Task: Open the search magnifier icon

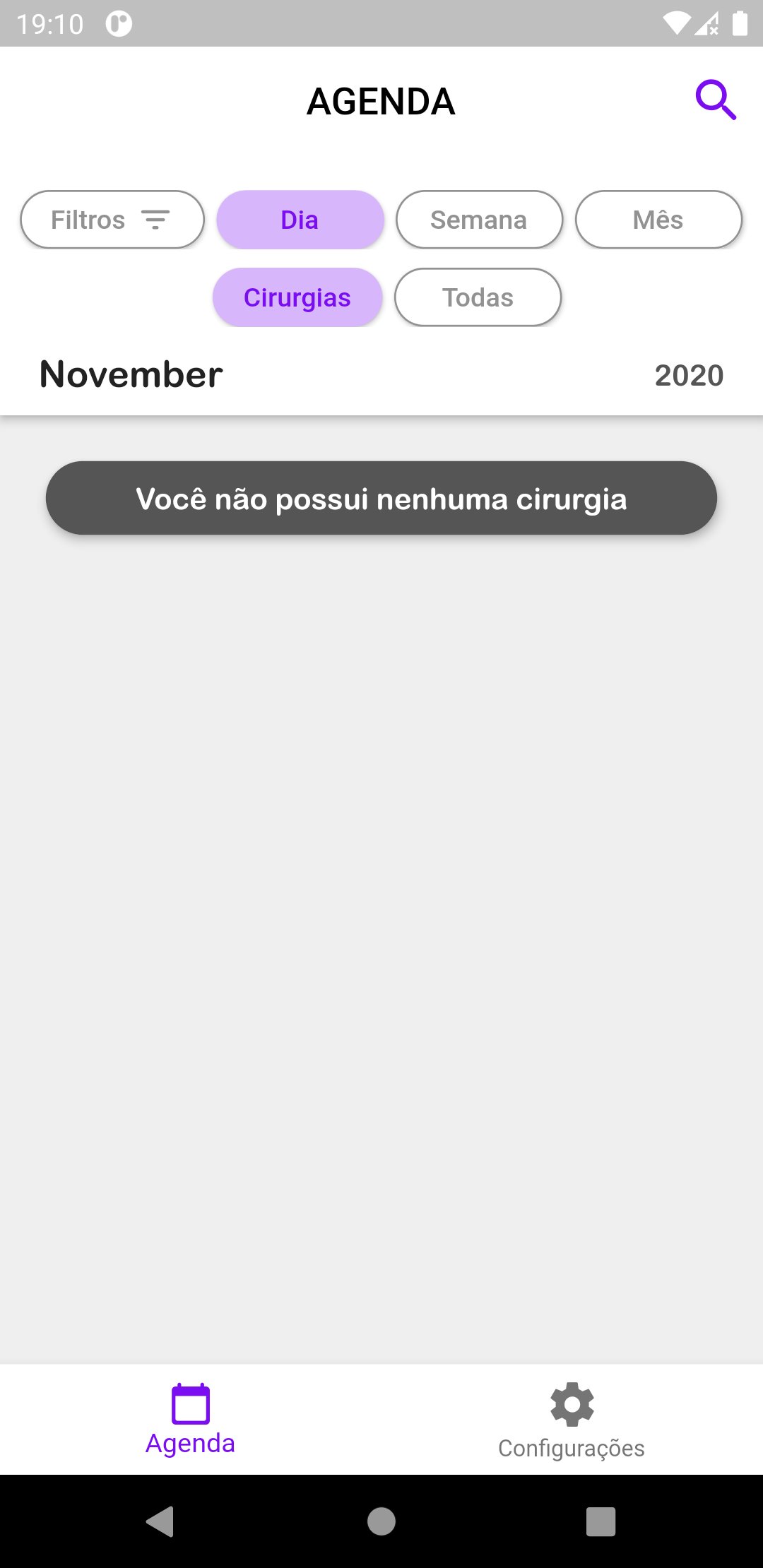Action: [716, 100]
